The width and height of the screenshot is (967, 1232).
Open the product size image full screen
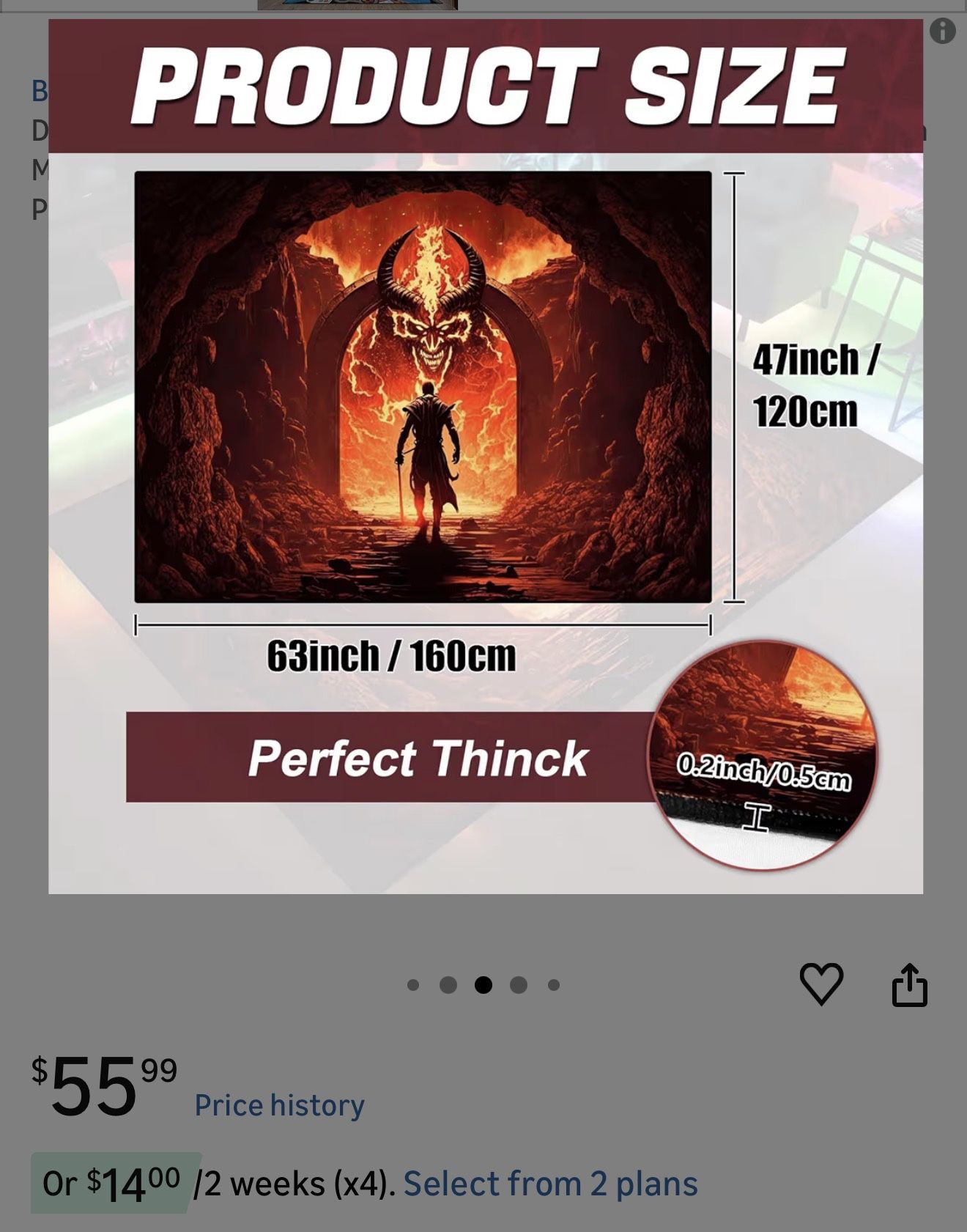pos(486,457)
